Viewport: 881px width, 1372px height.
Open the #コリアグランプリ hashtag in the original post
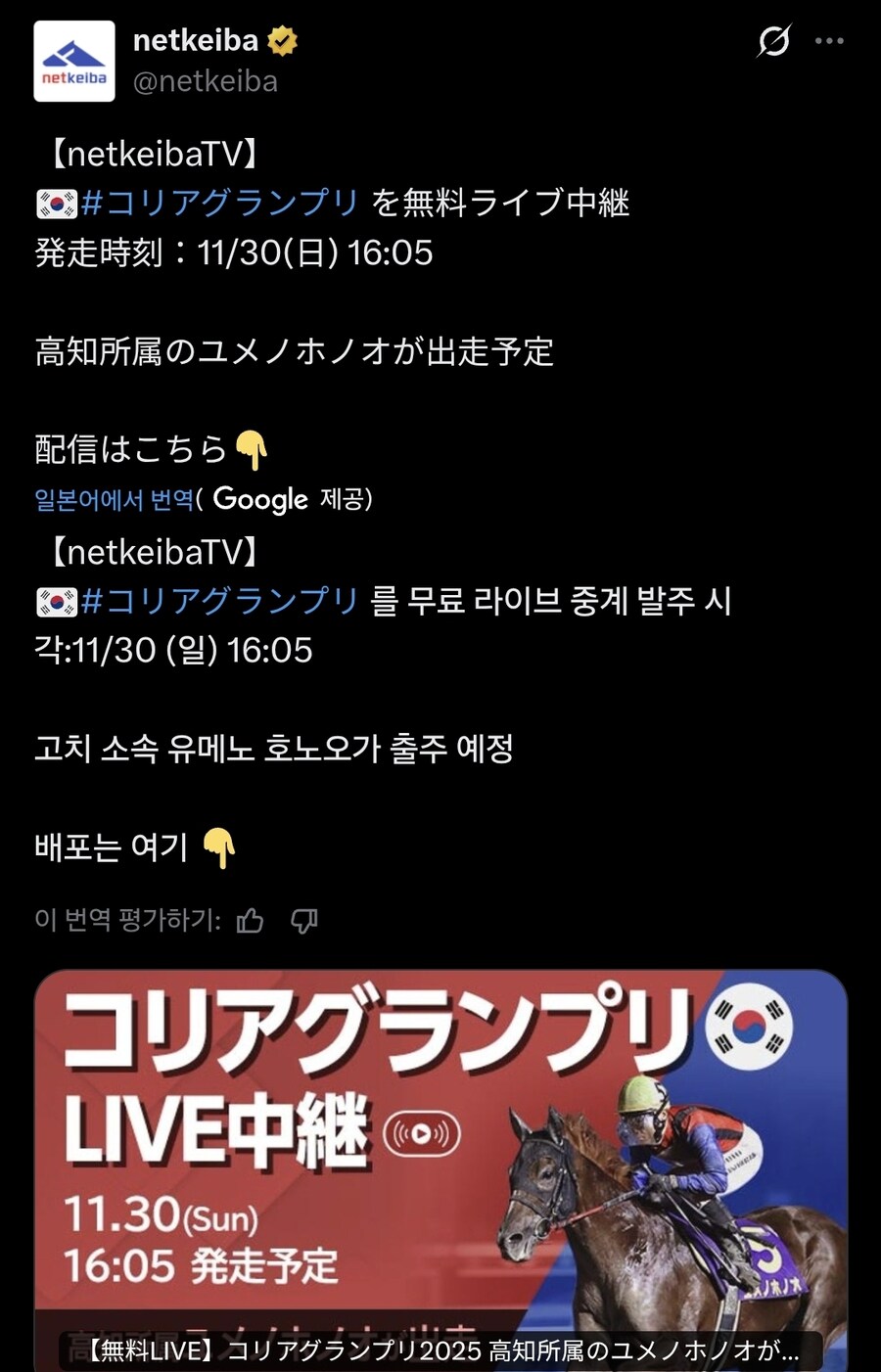[x=220, y=203]
